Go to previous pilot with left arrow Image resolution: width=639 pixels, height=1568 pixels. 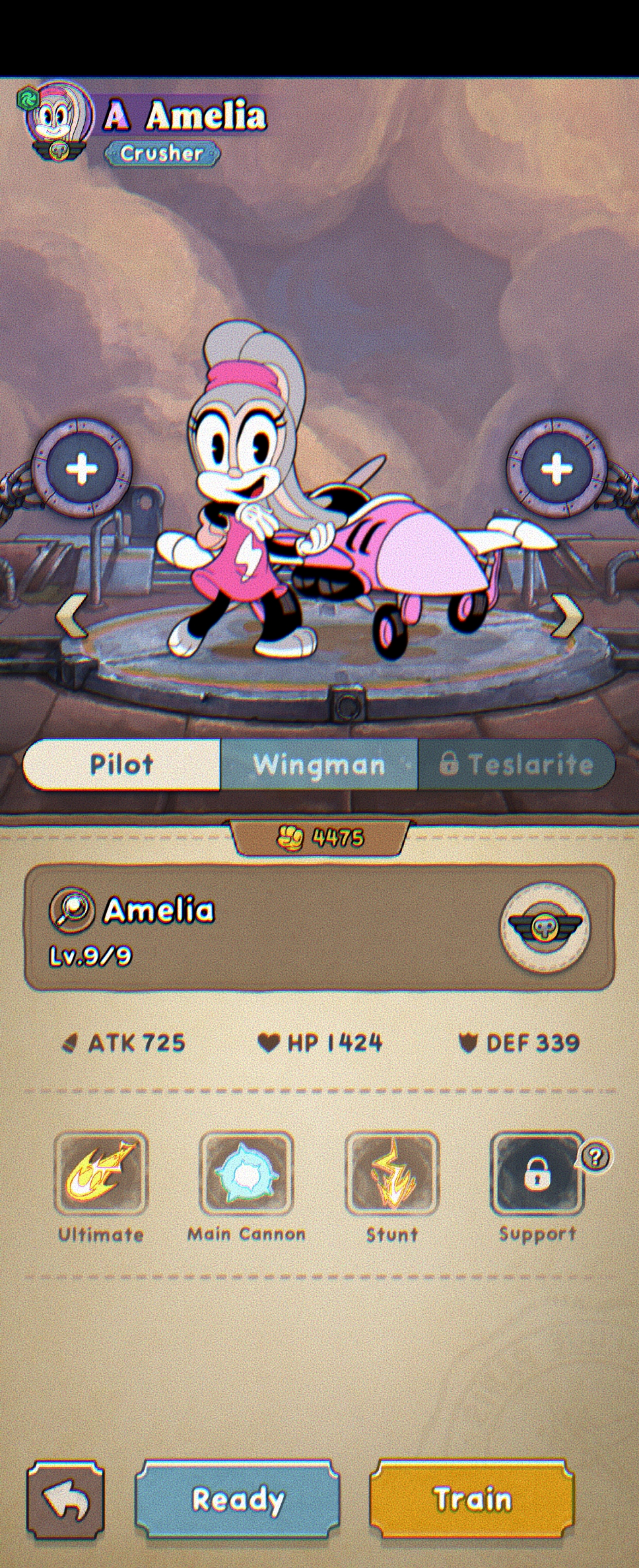(71, 616)
